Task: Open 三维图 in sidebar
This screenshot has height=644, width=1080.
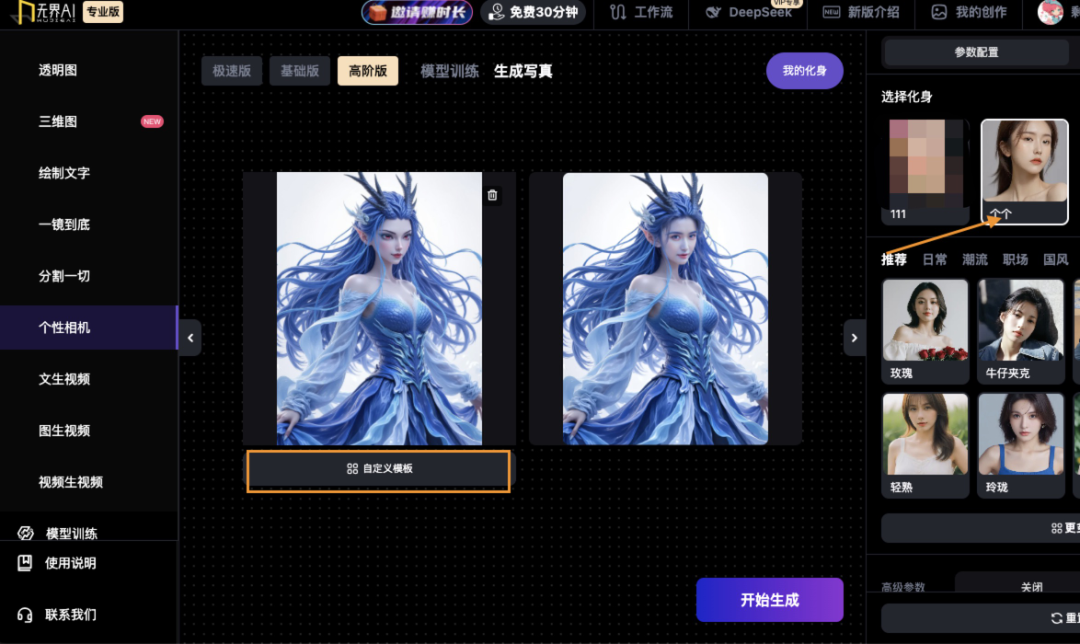Action: [x=58, y=121]
